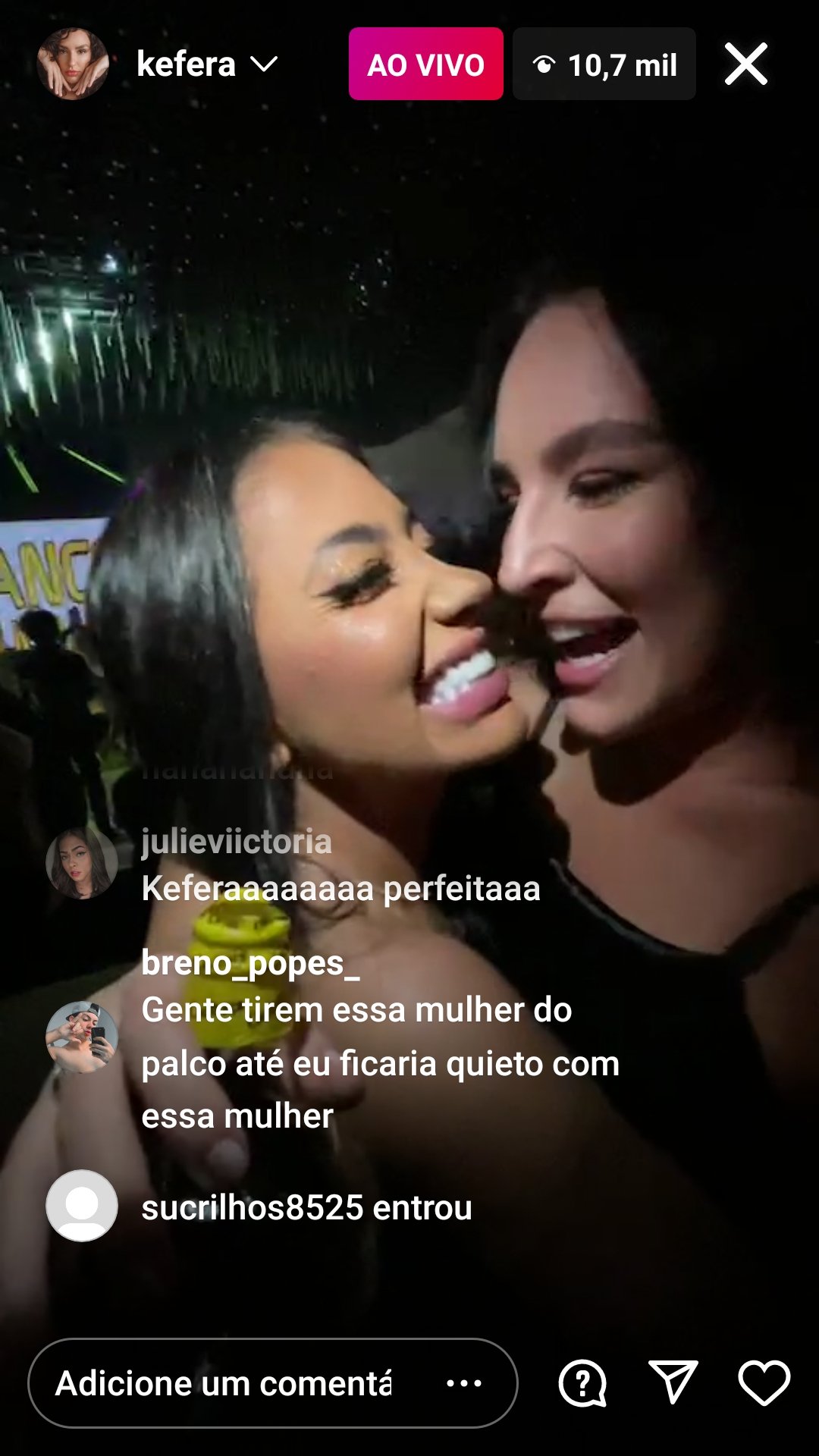Viewport: 819px width, 1456px height.
Task: Expand the kefera username dropdown
Action: click(264, 64)
